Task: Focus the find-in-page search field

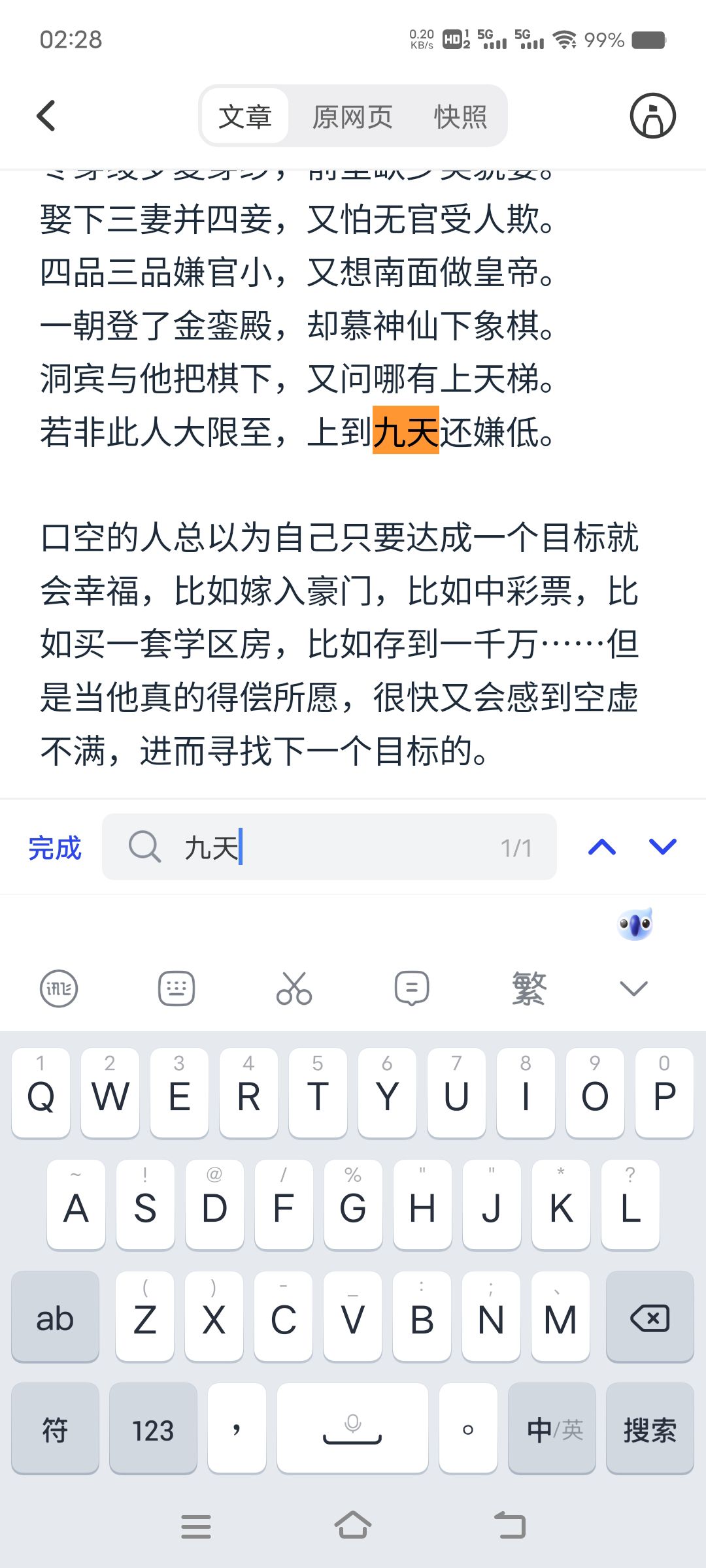Action: [x=329, y=847]
